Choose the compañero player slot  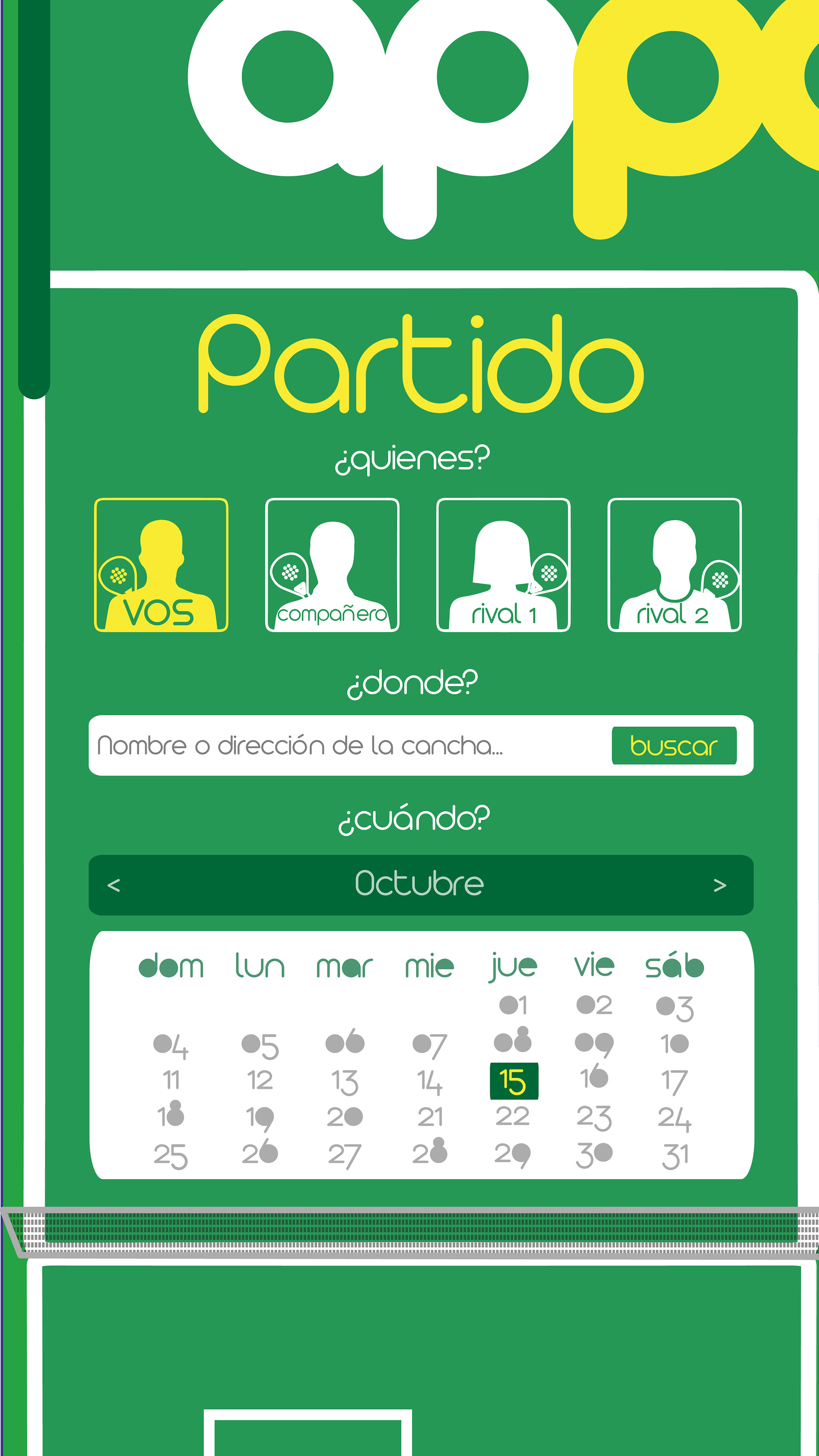pos(332,564)
